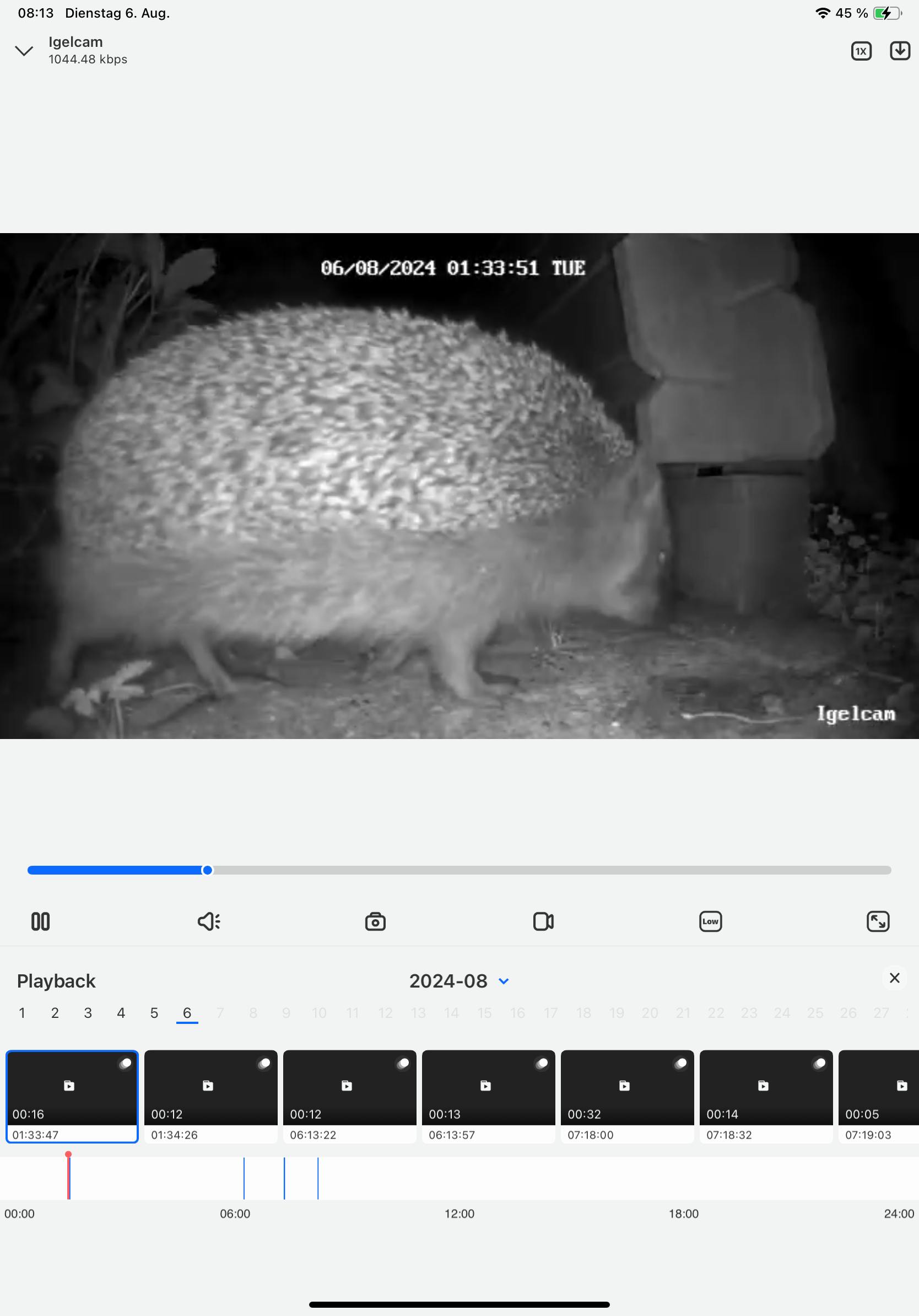Close the Playback panel
The width and height of the screenshot is (919, 1316).
[x=894, y=977]
